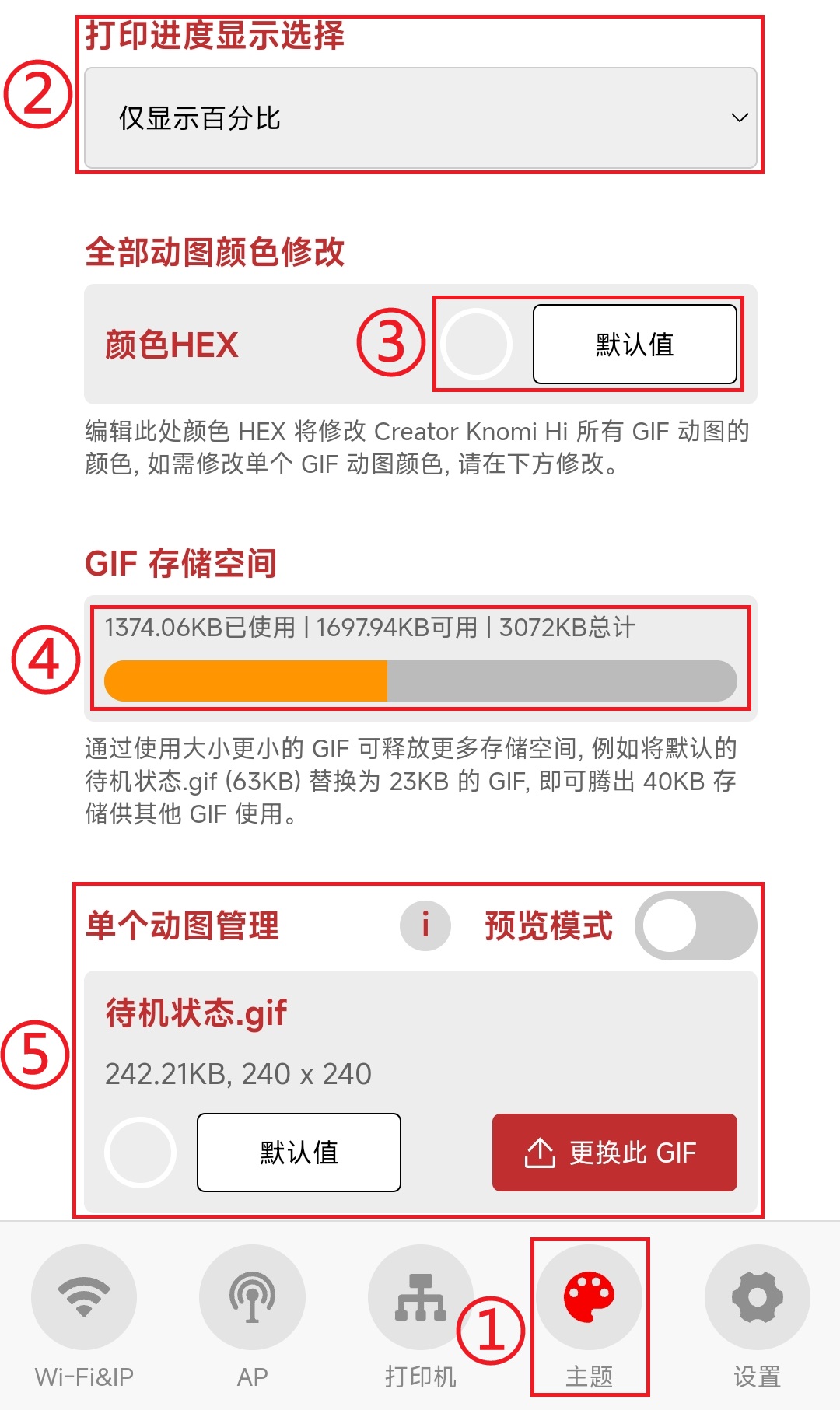Pick the 颜色HEX color swatch

point(476,344)
